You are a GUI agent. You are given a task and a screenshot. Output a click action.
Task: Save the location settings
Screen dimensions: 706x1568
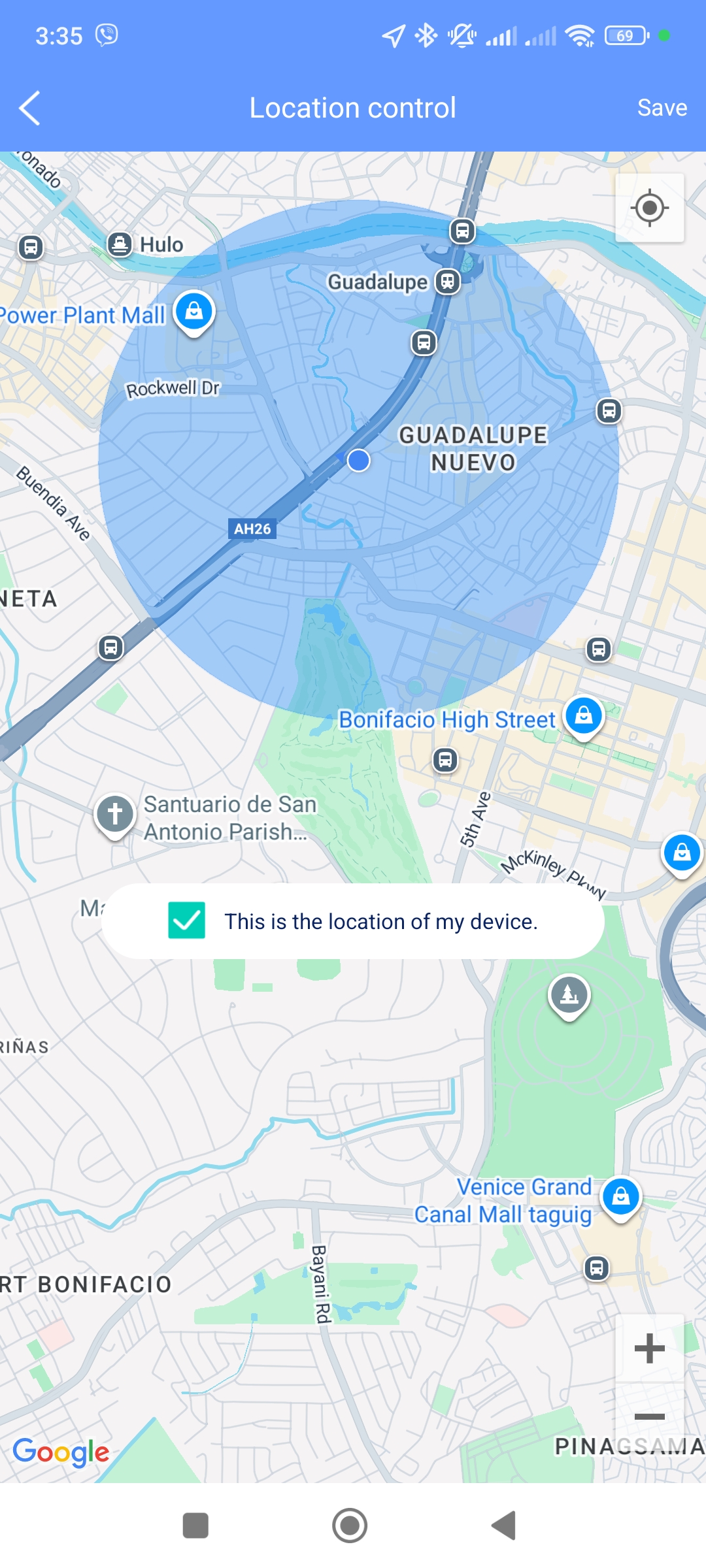662,108
